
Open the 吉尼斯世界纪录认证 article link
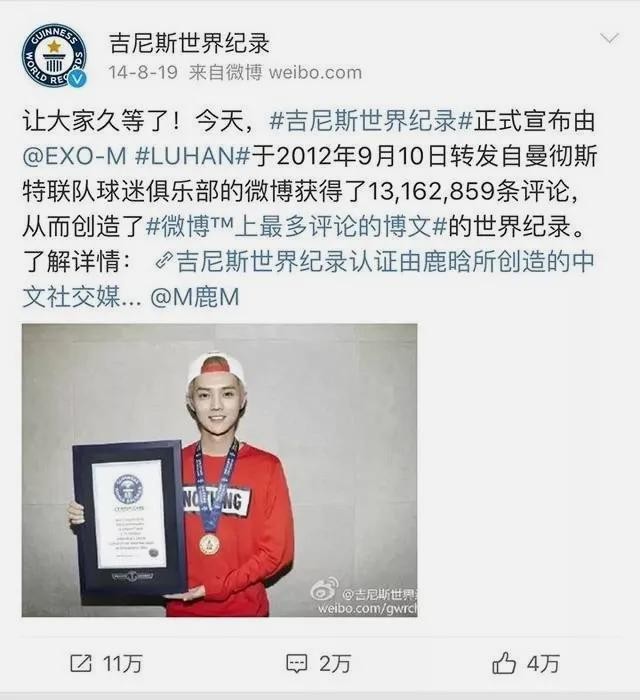pos(380,262)
